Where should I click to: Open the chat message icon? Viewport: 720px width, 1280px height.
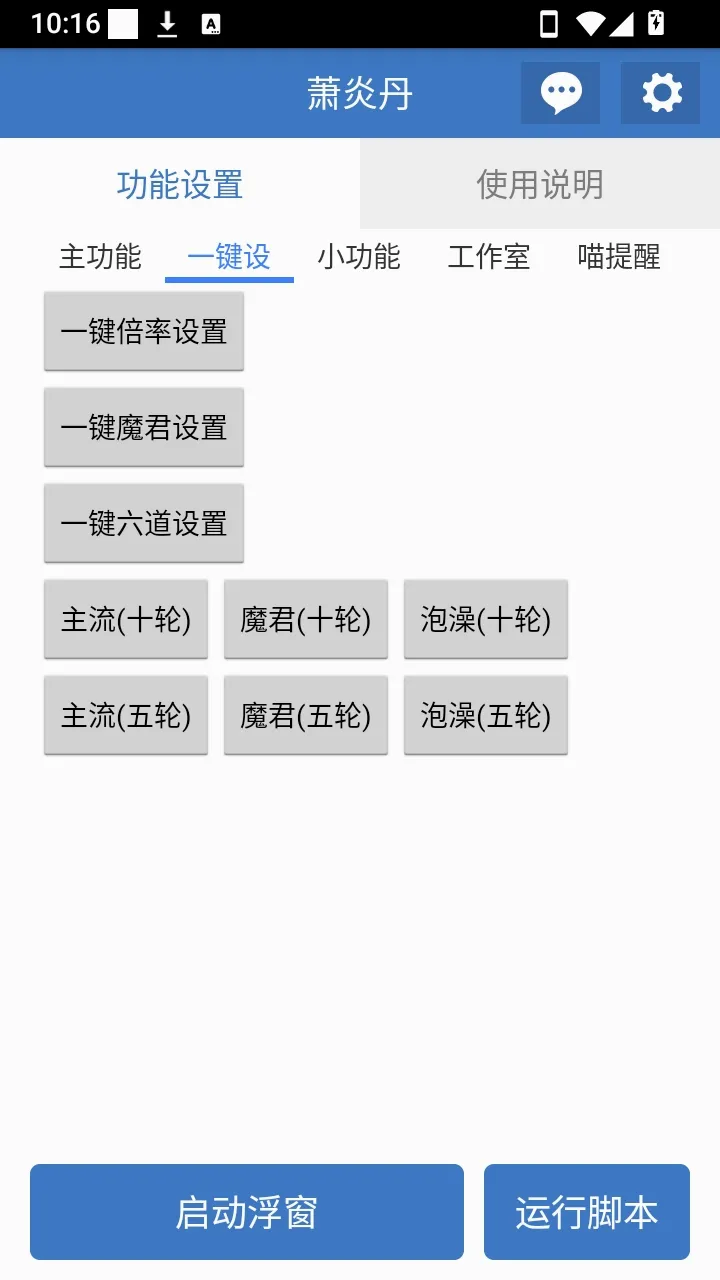[x=560, y=93]
